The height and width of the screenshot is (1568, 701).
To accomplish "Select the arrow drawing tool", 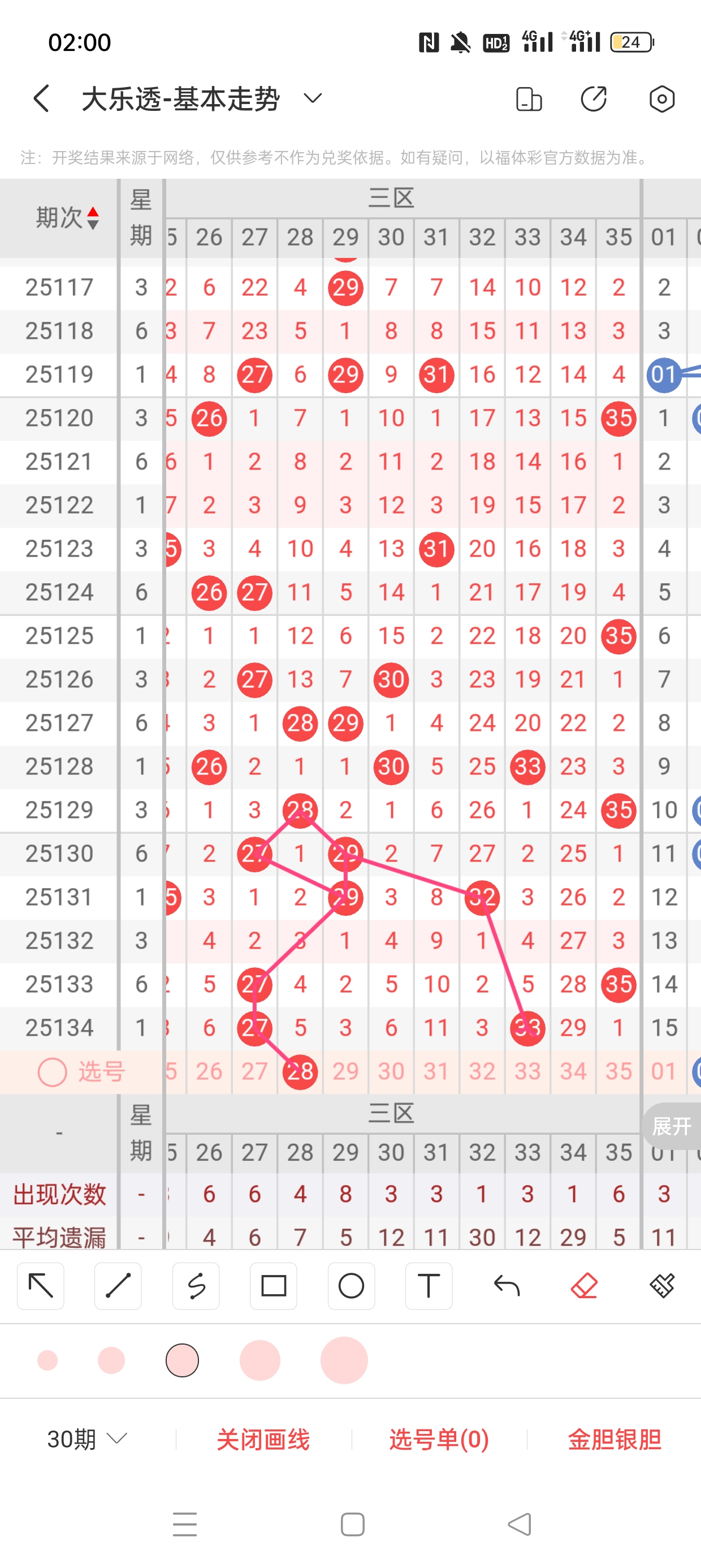I will tap(41, 1286).
